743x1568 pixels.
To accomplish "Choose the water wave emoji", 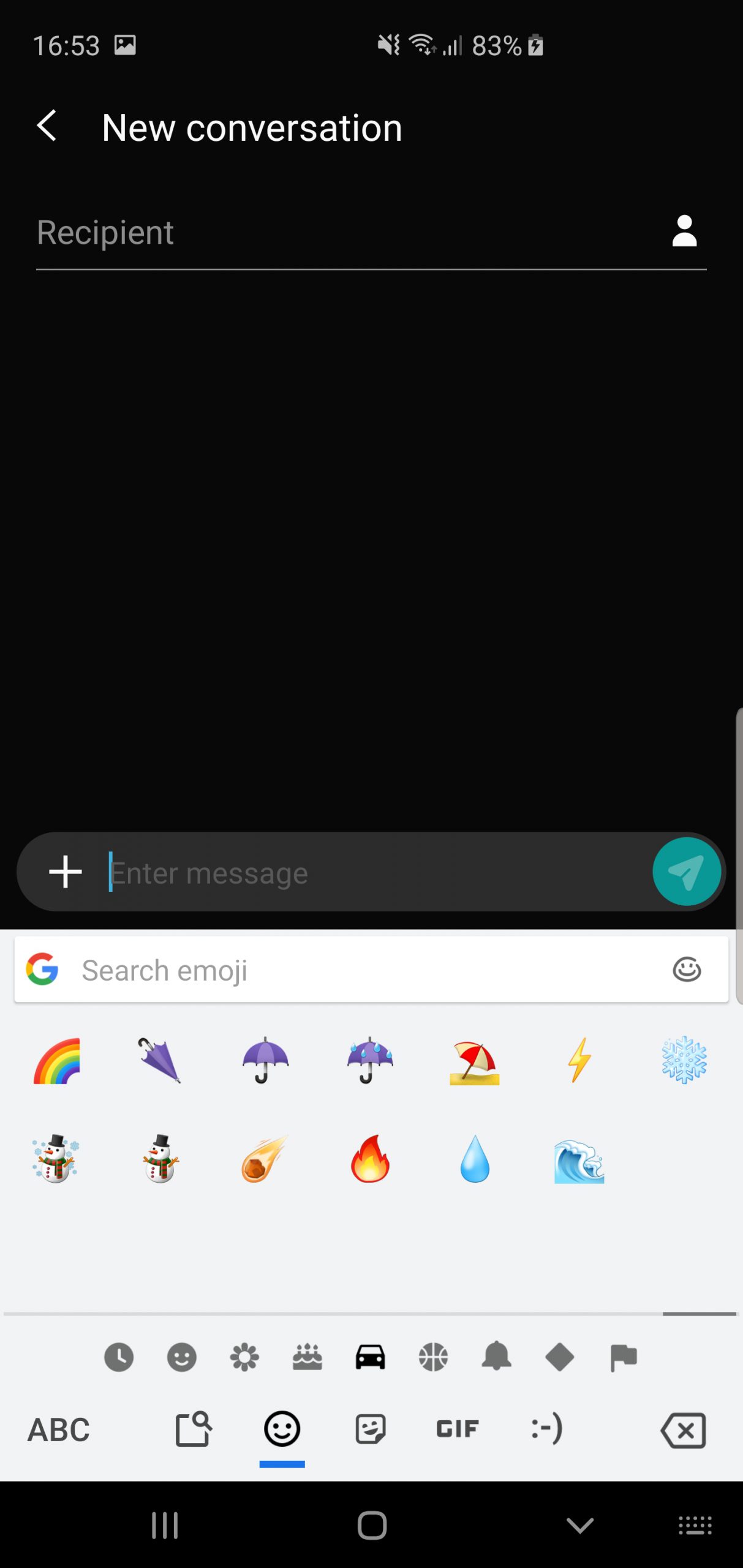I will click(579, 1160).
